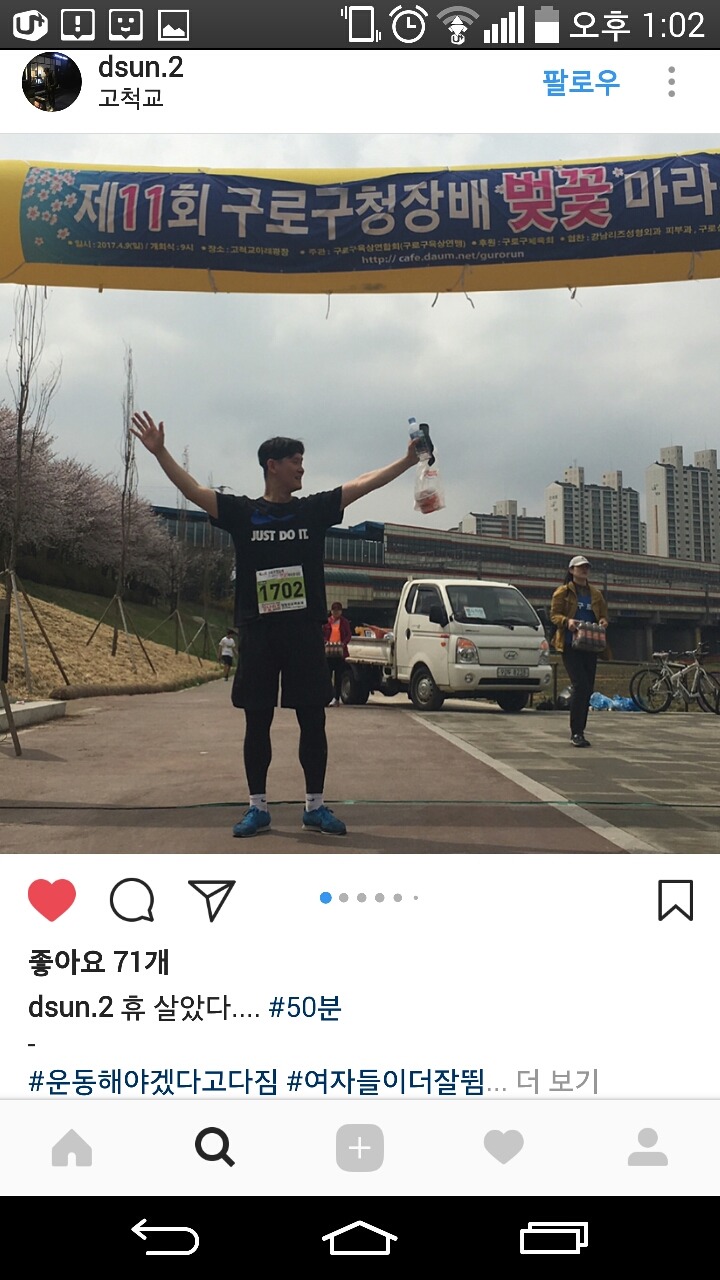The height and width of the screenshot is (1280, 720).
Task: Open the 고척교 location tag
Action: [x=130, y=99]
